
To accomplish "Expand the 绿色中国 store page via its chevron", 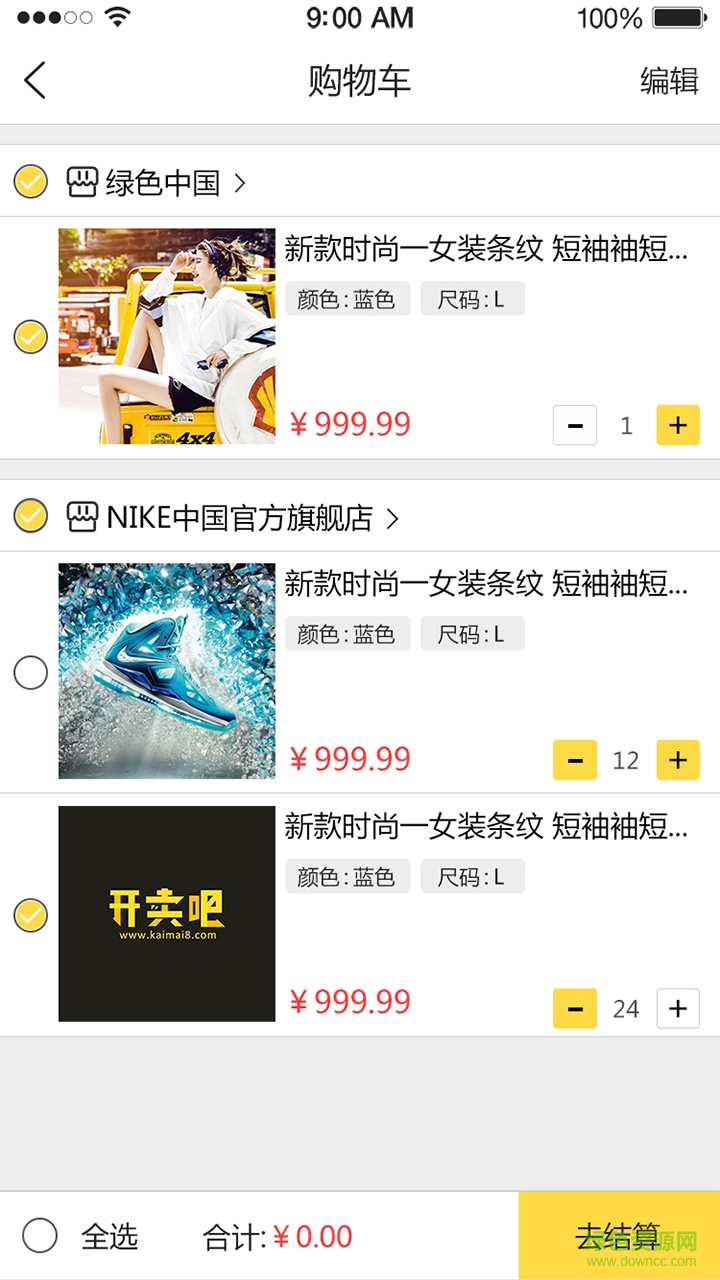I will (240, 182).
